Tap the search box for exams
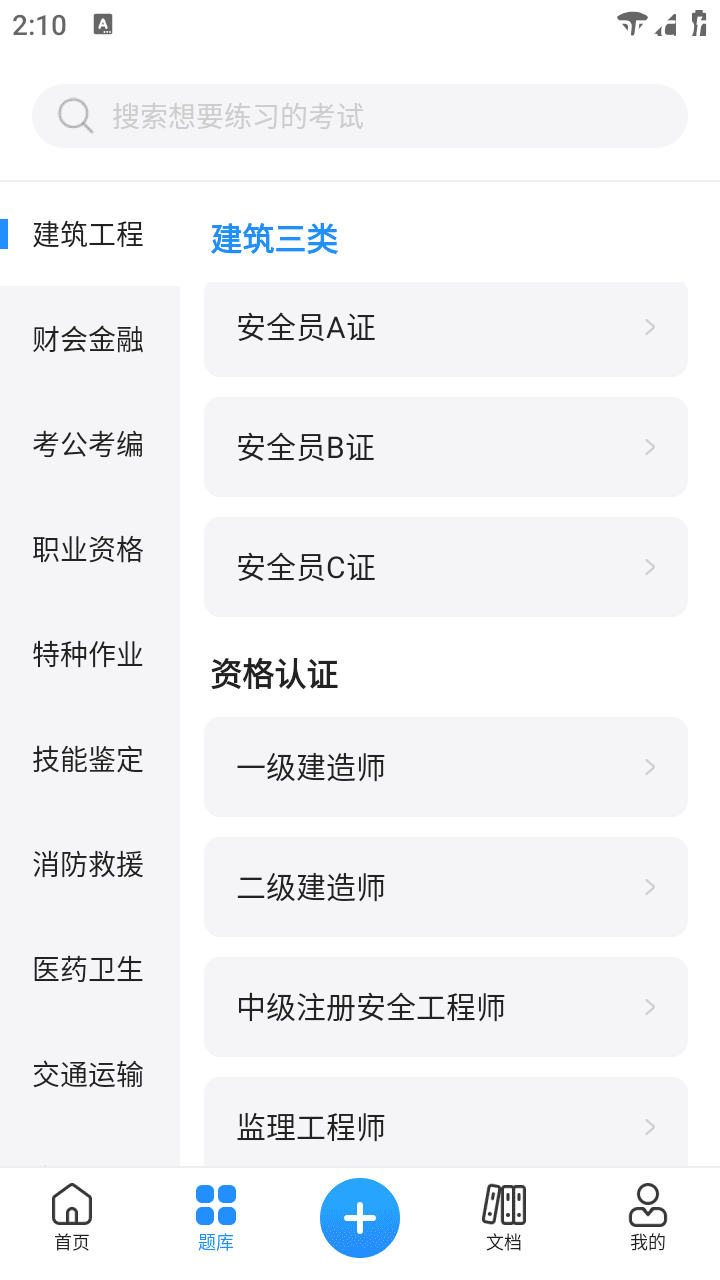Viewport: 720px width, 1280px height. 360,116
